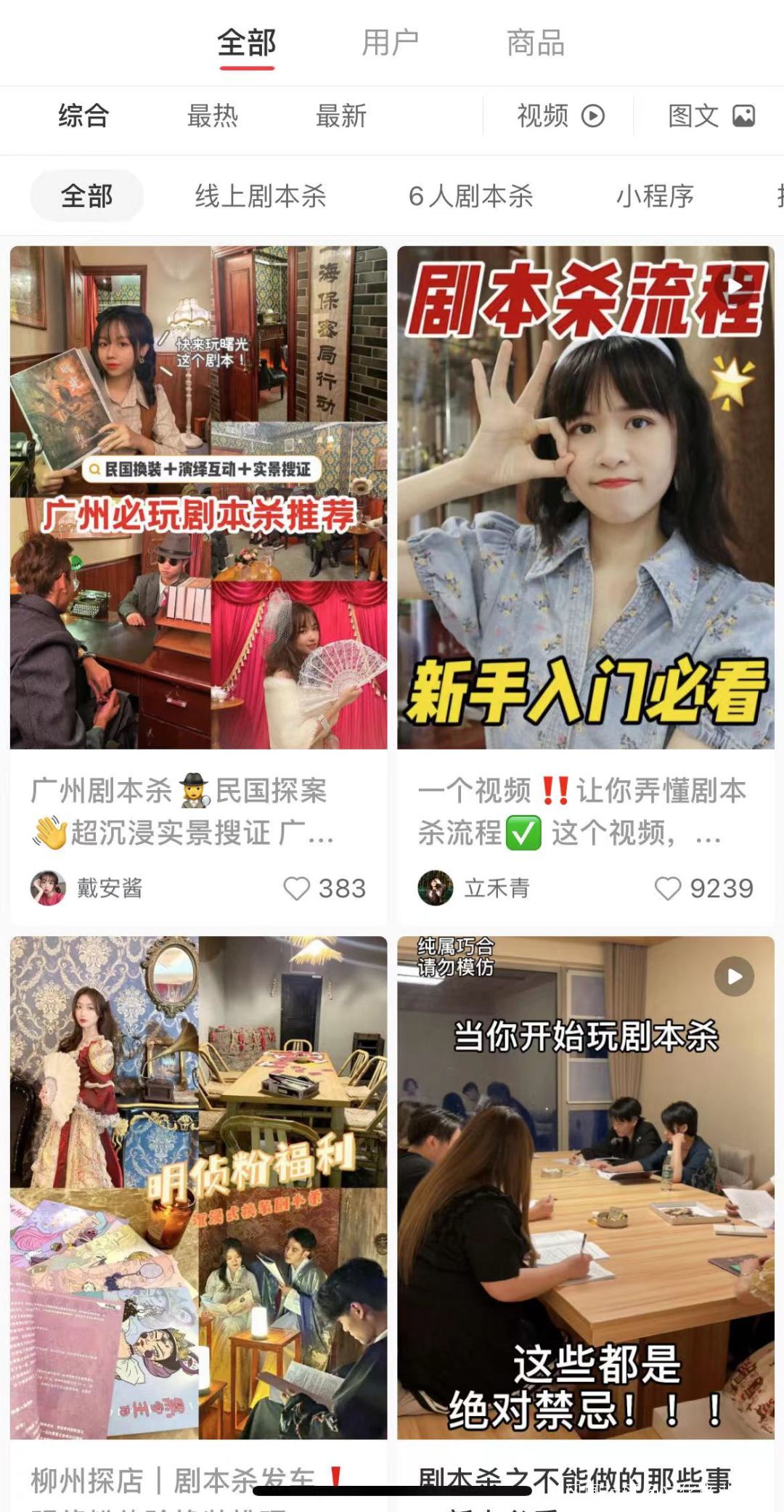
Task: Select the 全部 top tab
Action: pyautogui.click(x=247, y=43)
